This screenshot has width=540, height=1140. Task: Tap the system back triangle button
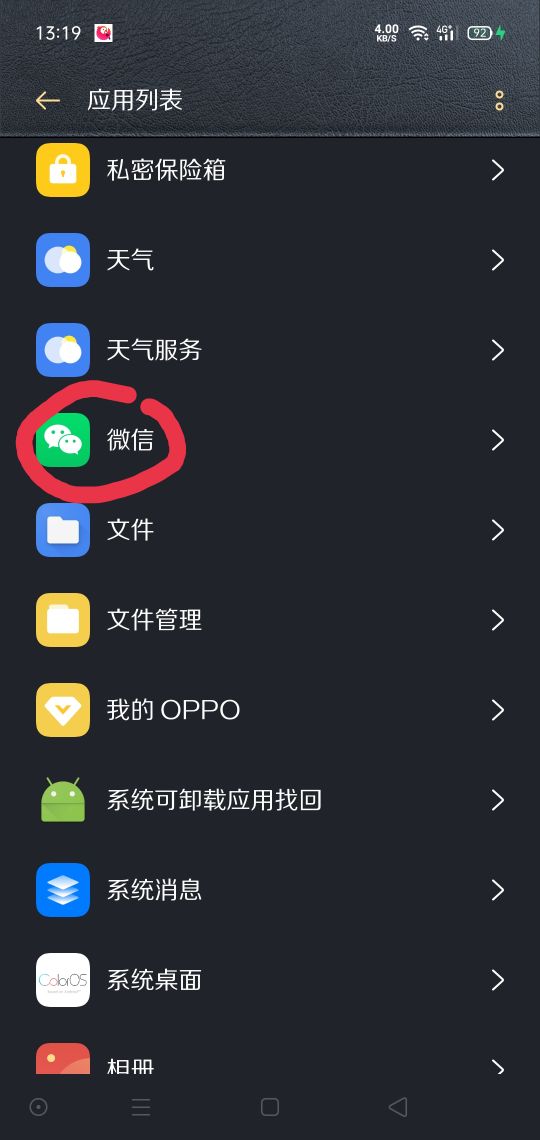pos(398,1107)
